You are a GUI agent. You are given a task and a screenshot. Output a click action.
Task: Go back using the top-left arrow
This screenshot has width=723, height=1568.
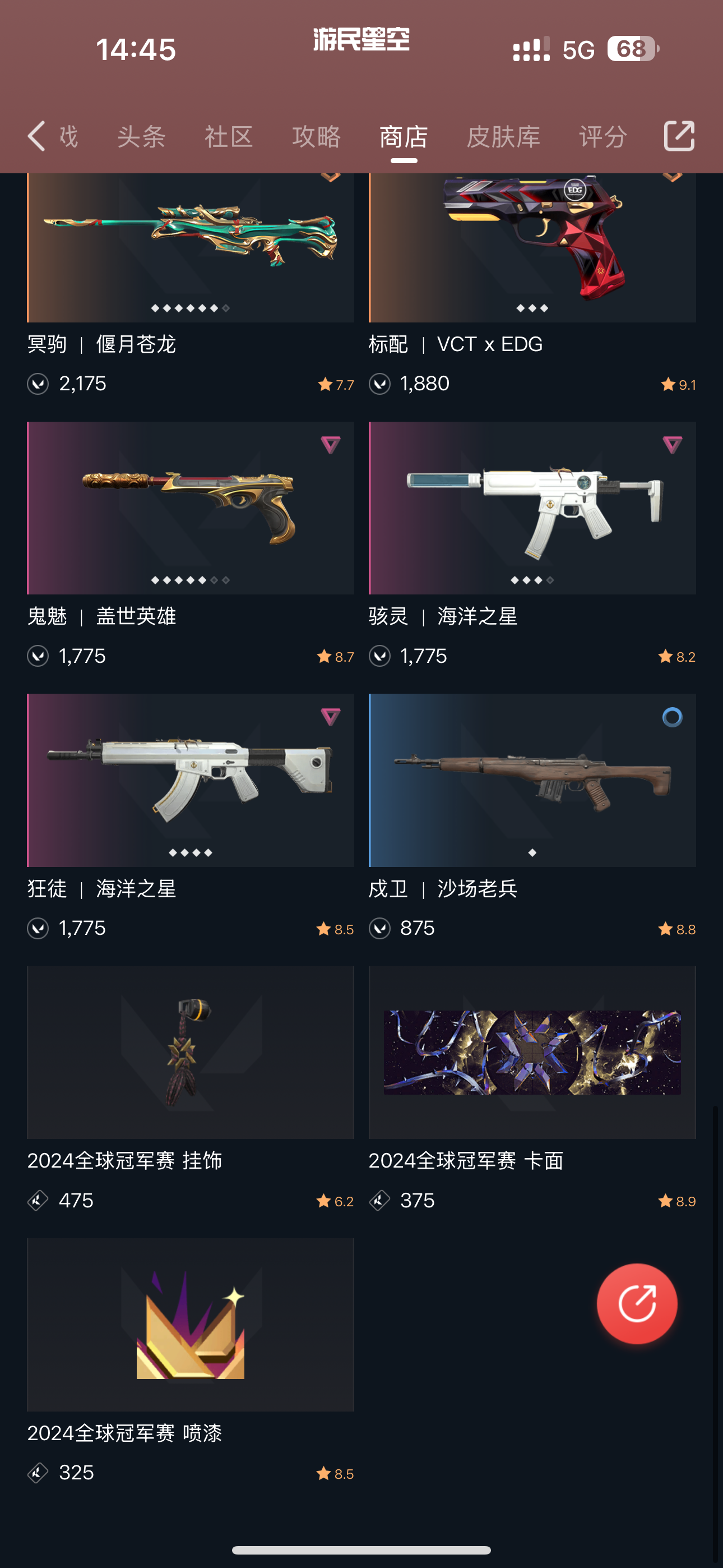point(36,136)
